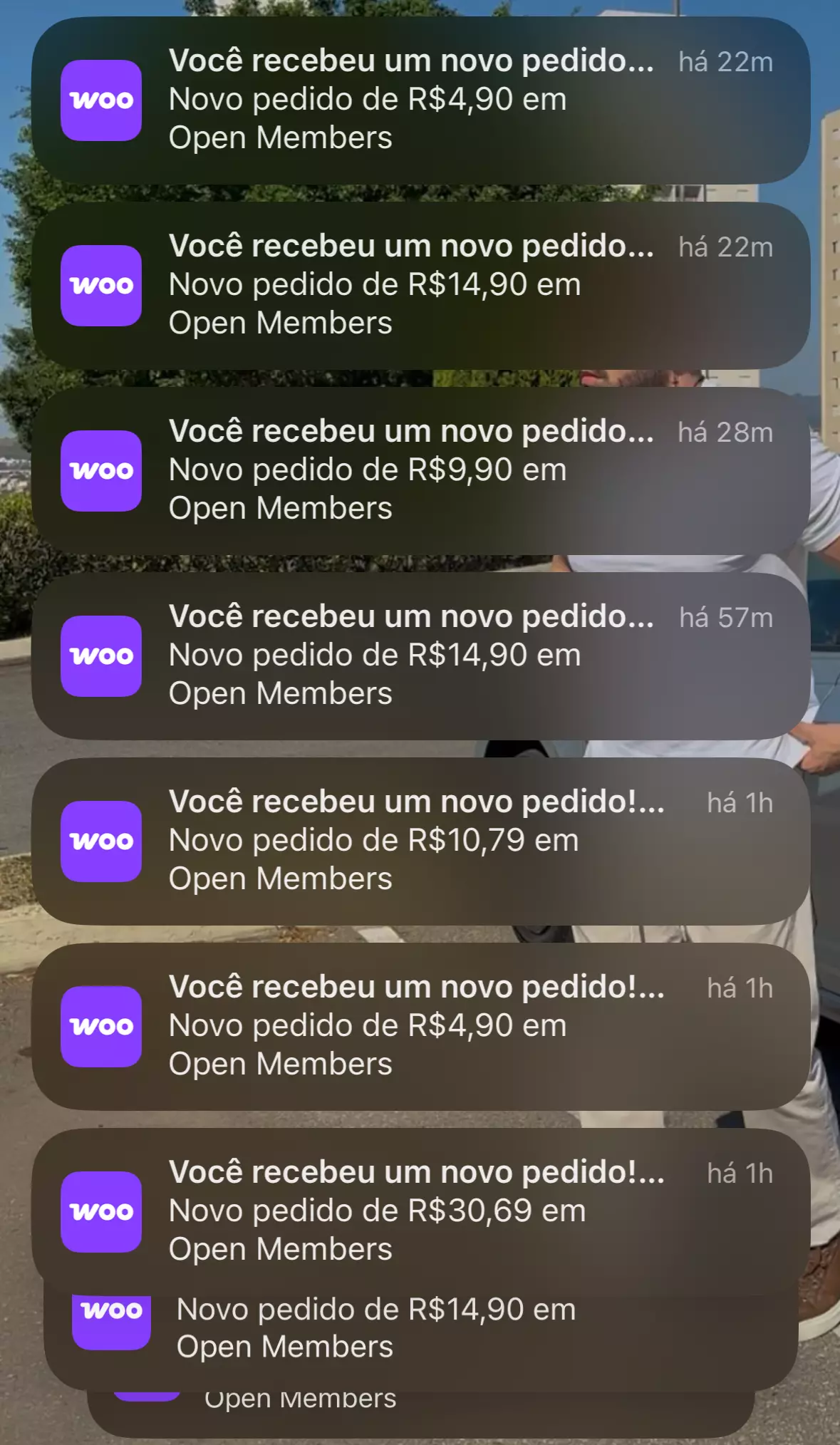Tap the "há 22m" timestamp on the top notification
This screenshot has height=1445, width=840.
pos(725,63)
